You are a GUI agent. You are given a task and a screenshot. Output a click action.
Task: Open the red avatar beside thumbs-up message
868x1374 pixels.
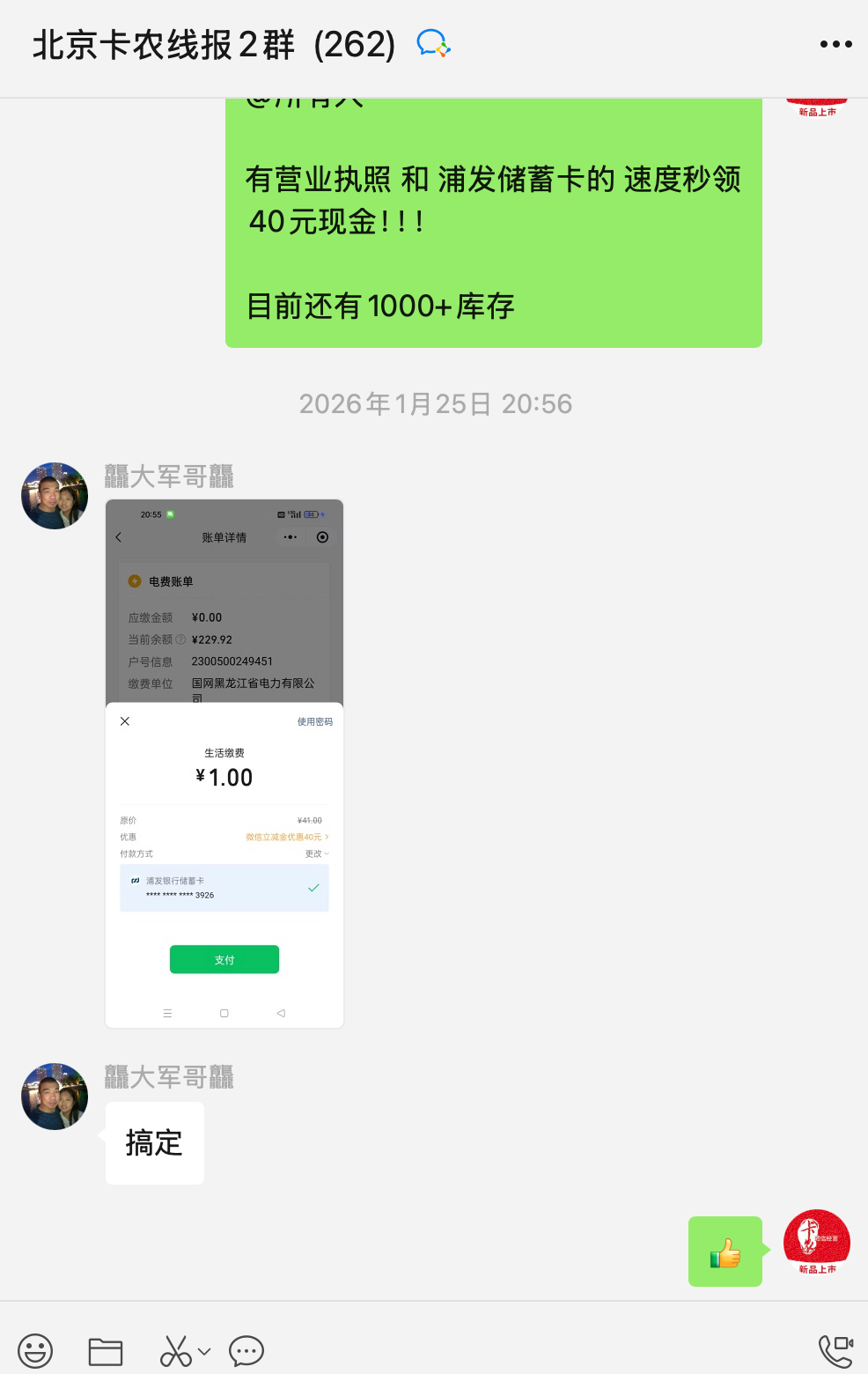(816, 1242)
